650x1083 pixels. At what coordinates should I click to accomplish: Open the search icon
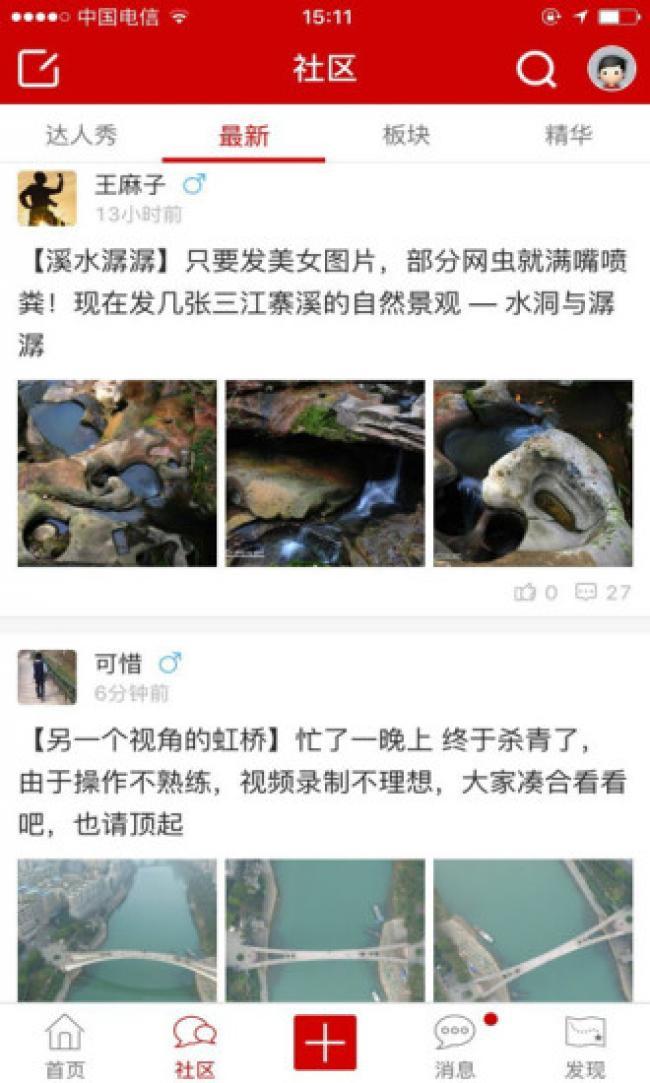(536, 69)
